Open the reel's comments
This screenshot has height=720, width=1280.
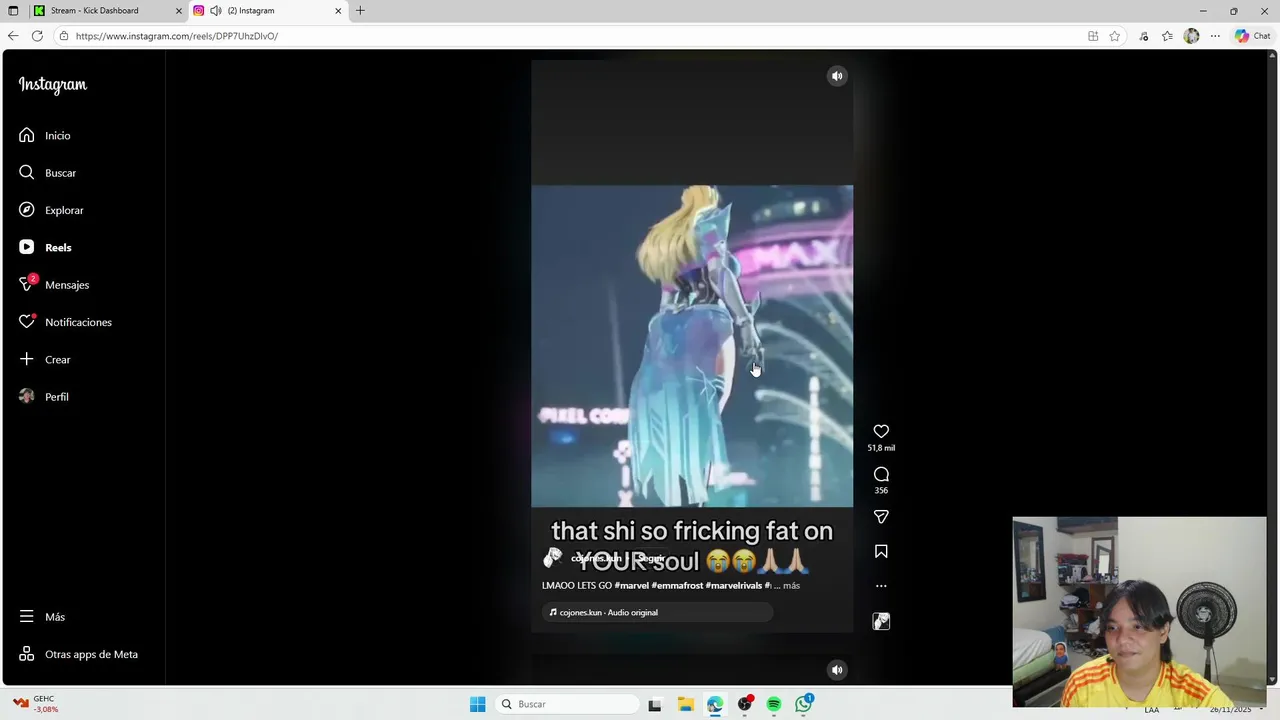[881, 474]
